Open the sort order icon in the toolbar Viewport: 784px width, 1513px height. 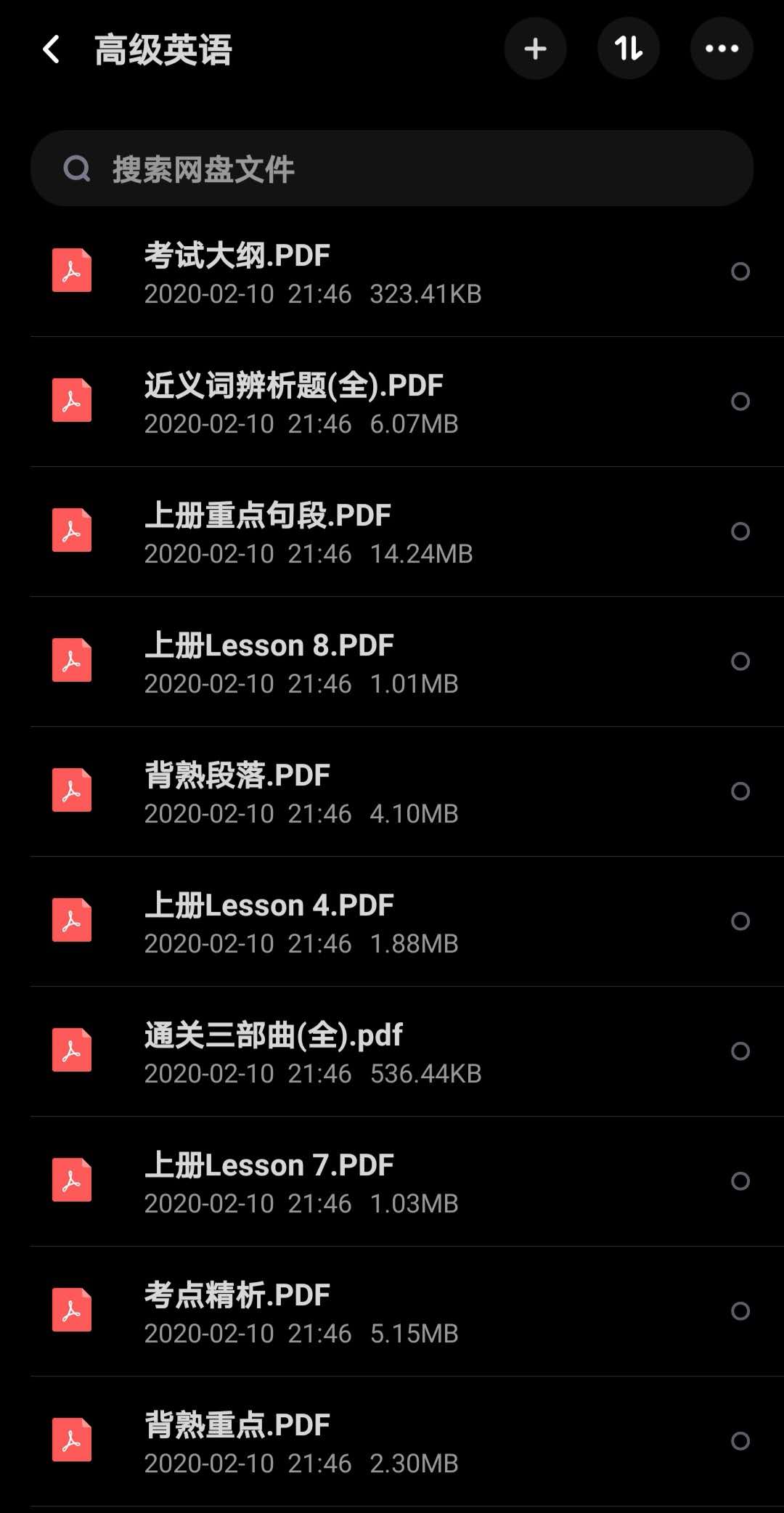pyautogui.click(x=629, y=49)
